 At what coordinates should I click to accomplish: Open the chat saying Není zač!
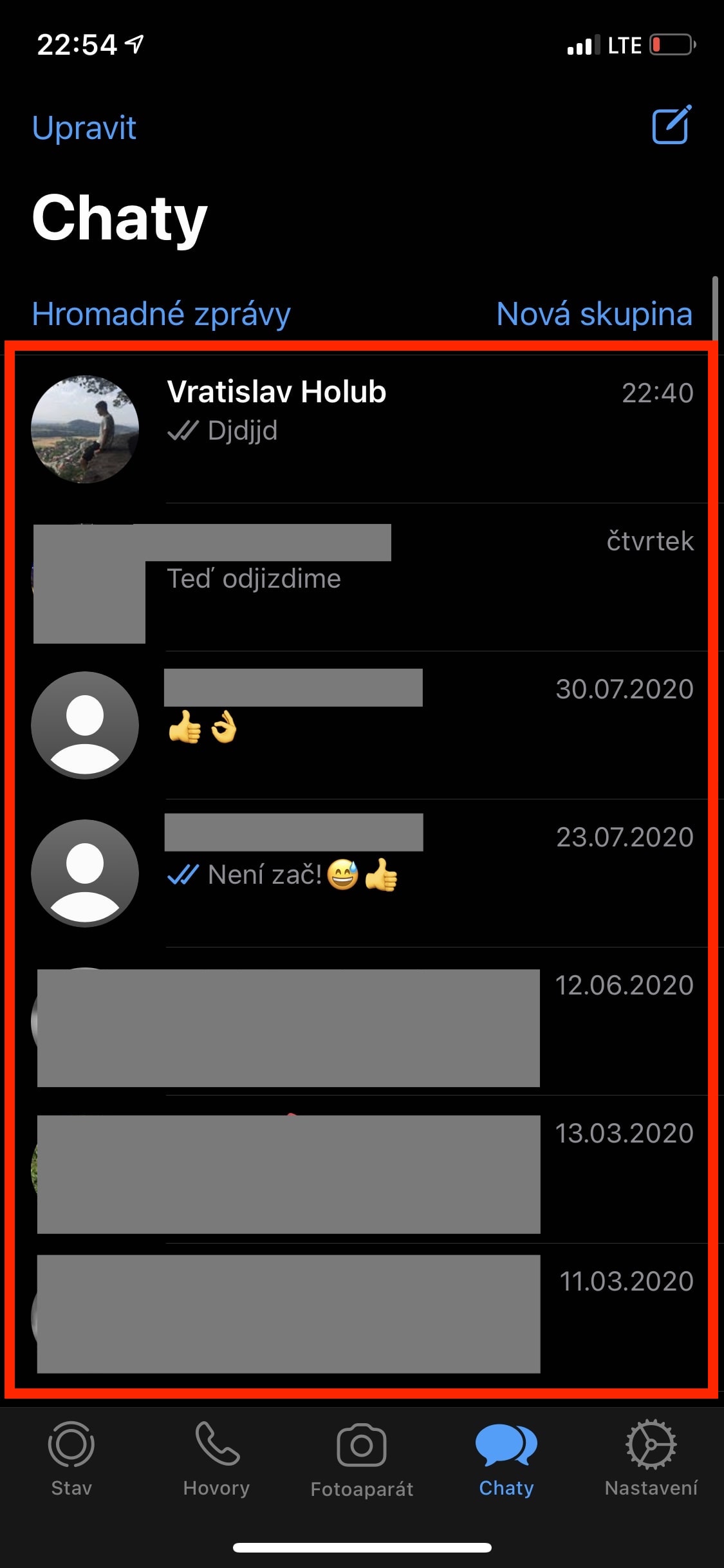pos(386,873)
